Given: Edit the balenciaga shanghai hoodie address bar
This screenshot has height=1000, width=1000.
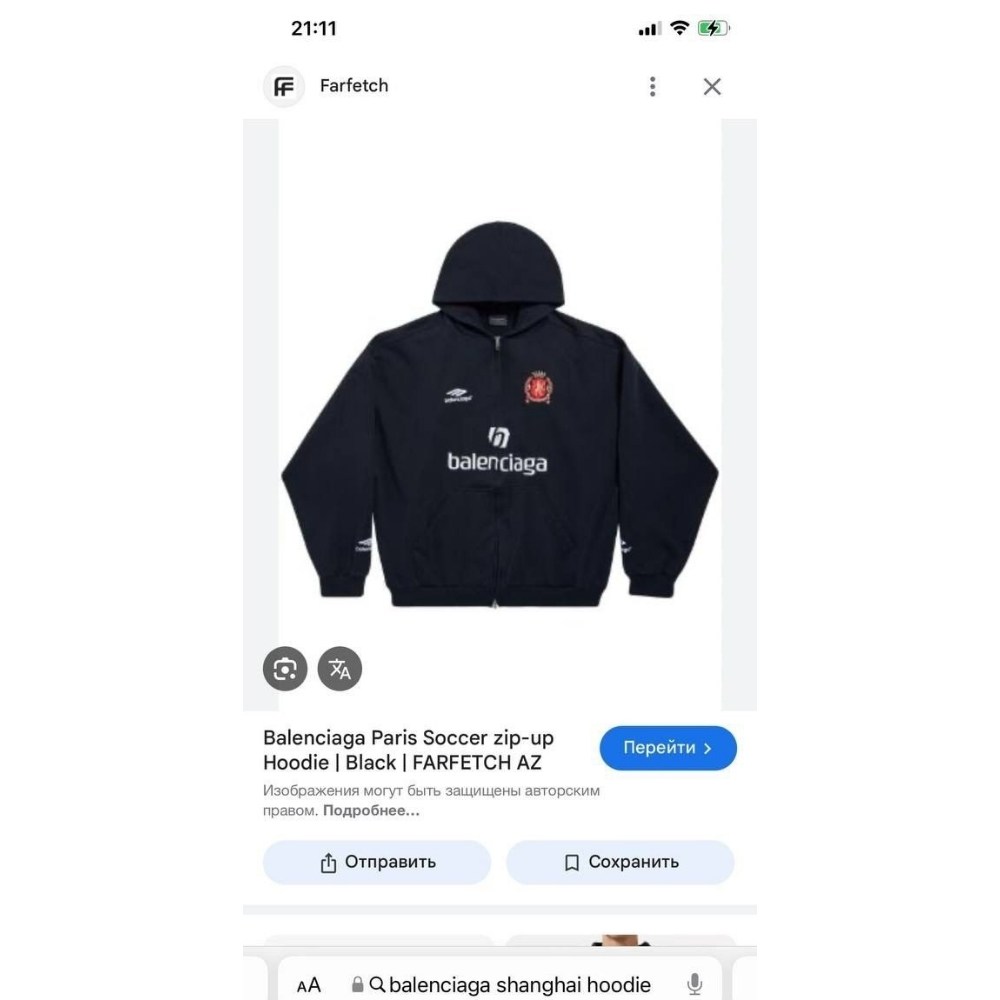Looking at the screenshot, I should pos(518,985).
